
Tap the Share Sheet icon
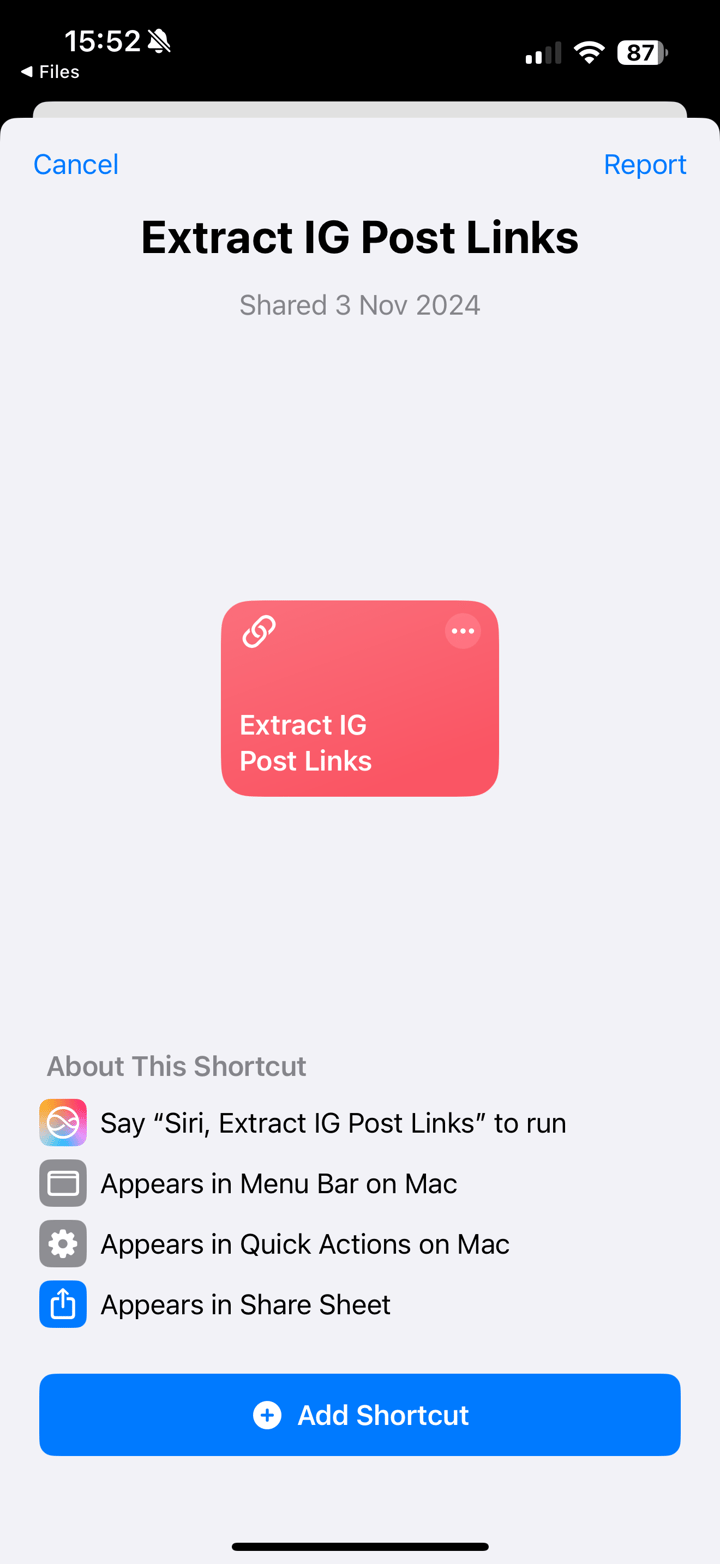click(x=62, y=1303)
